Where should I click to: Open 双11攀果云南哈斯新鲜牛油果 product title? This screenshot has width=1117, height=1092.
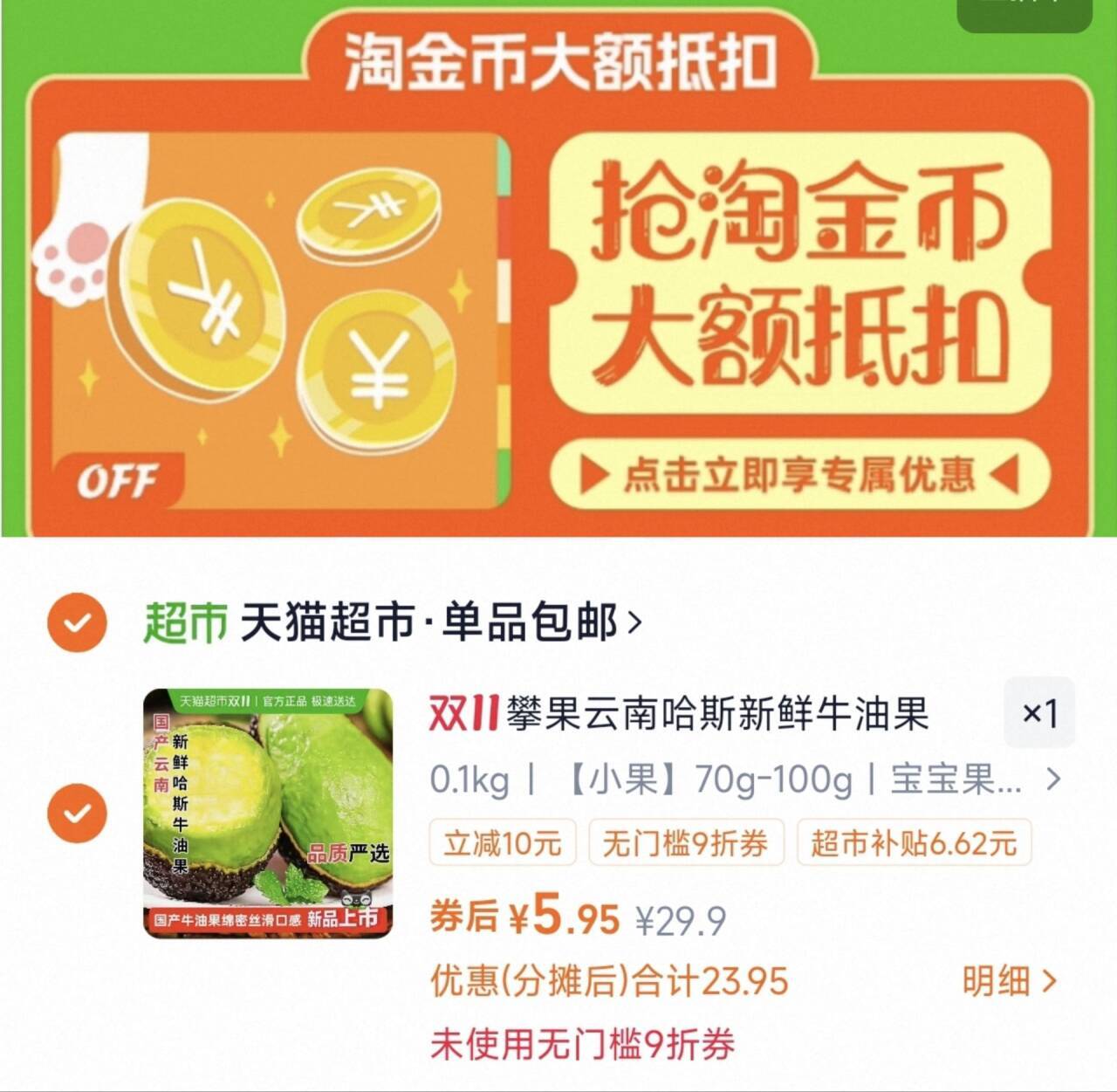[x=681, y=714]
